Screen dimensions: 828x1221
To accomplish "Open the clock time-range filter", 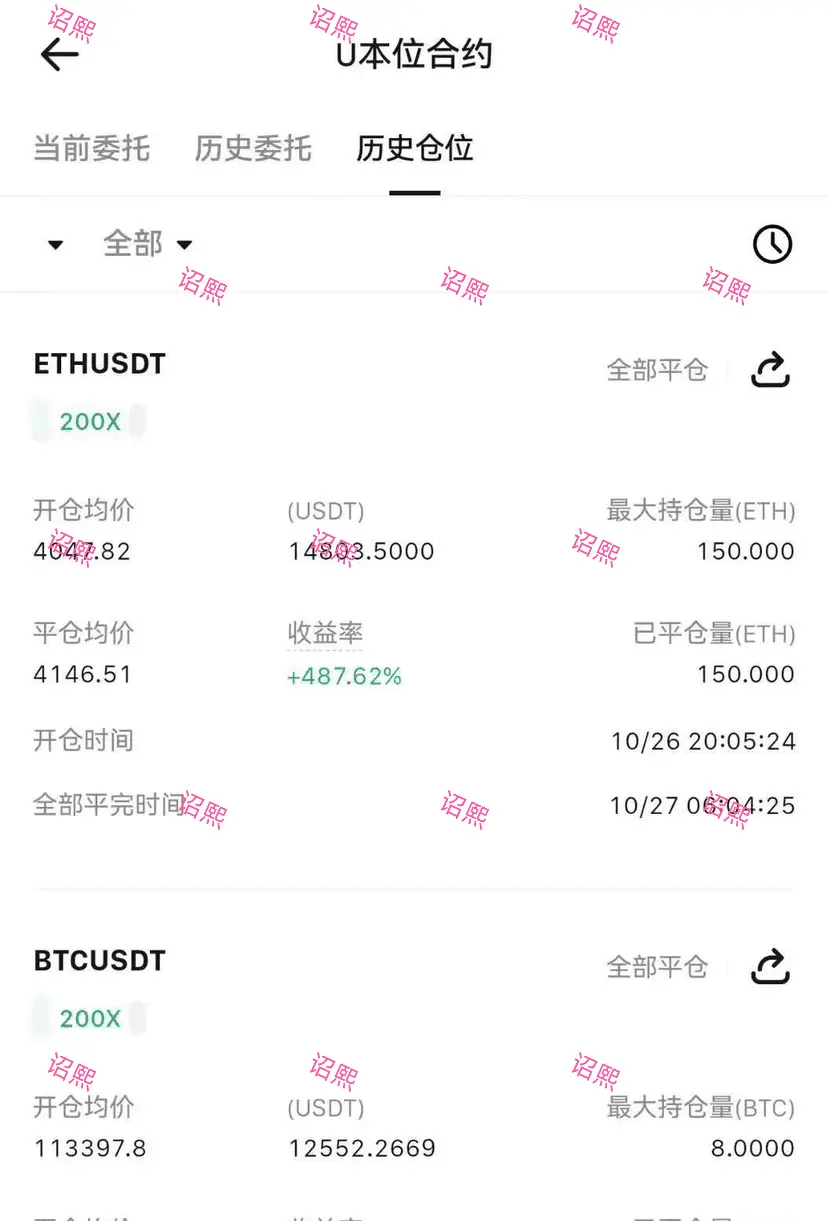I will click(772, 244).
